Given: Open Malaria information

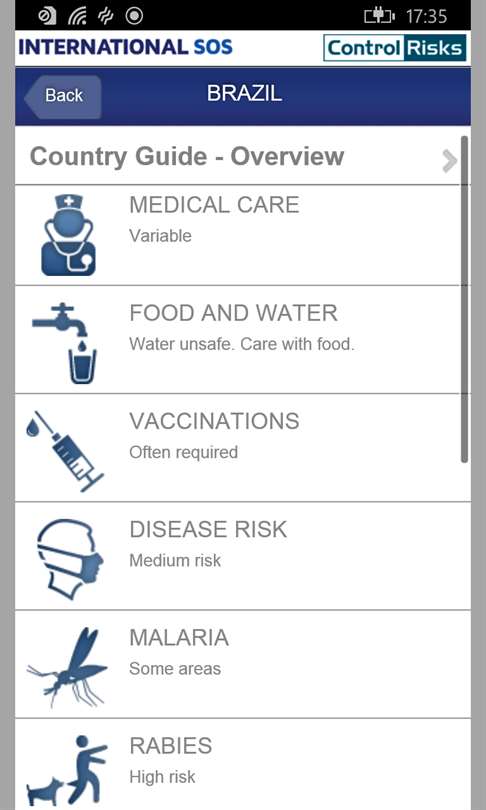Looking at the screenshot, I should click(x=243, y=664).
